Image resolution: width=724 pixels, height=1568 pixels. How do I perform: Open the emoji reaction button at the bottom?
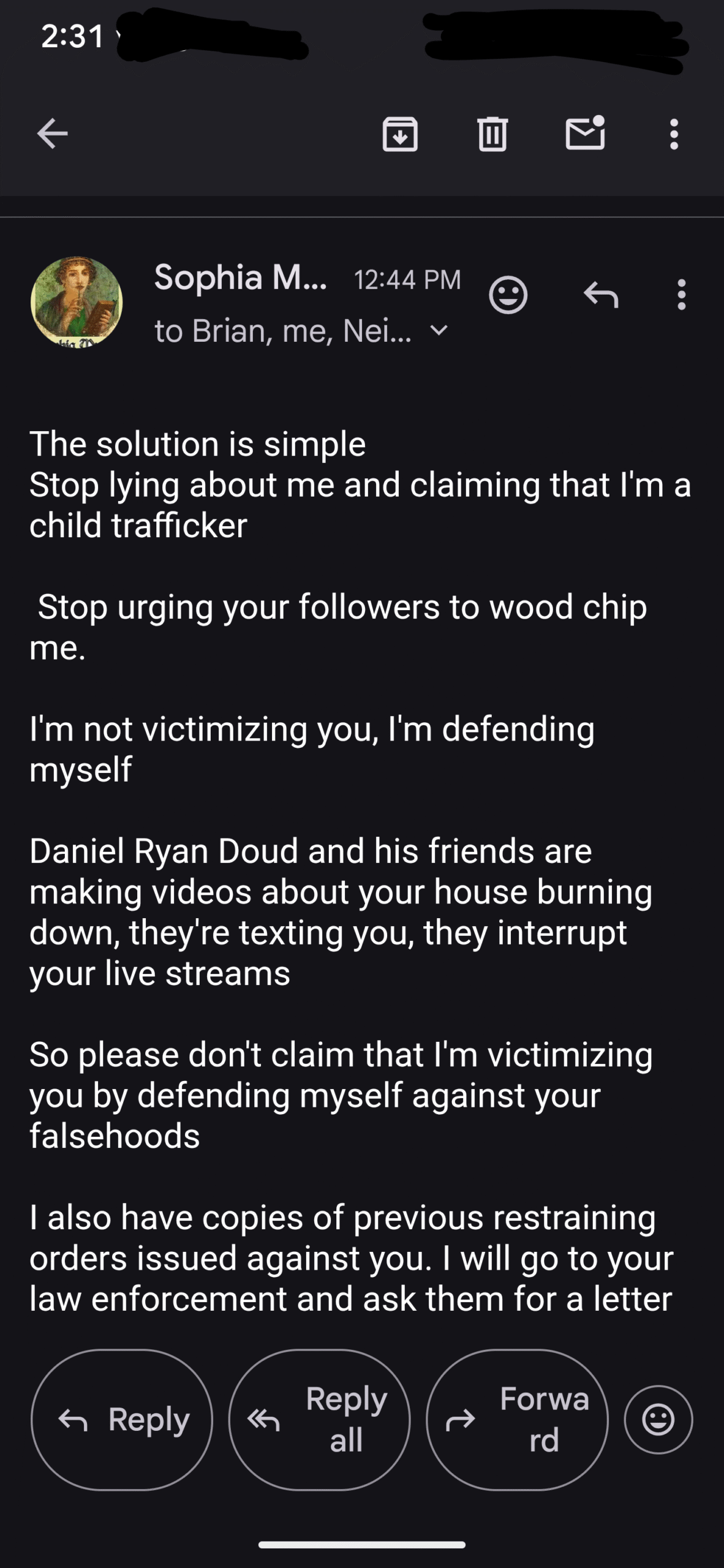point(658,1419)
